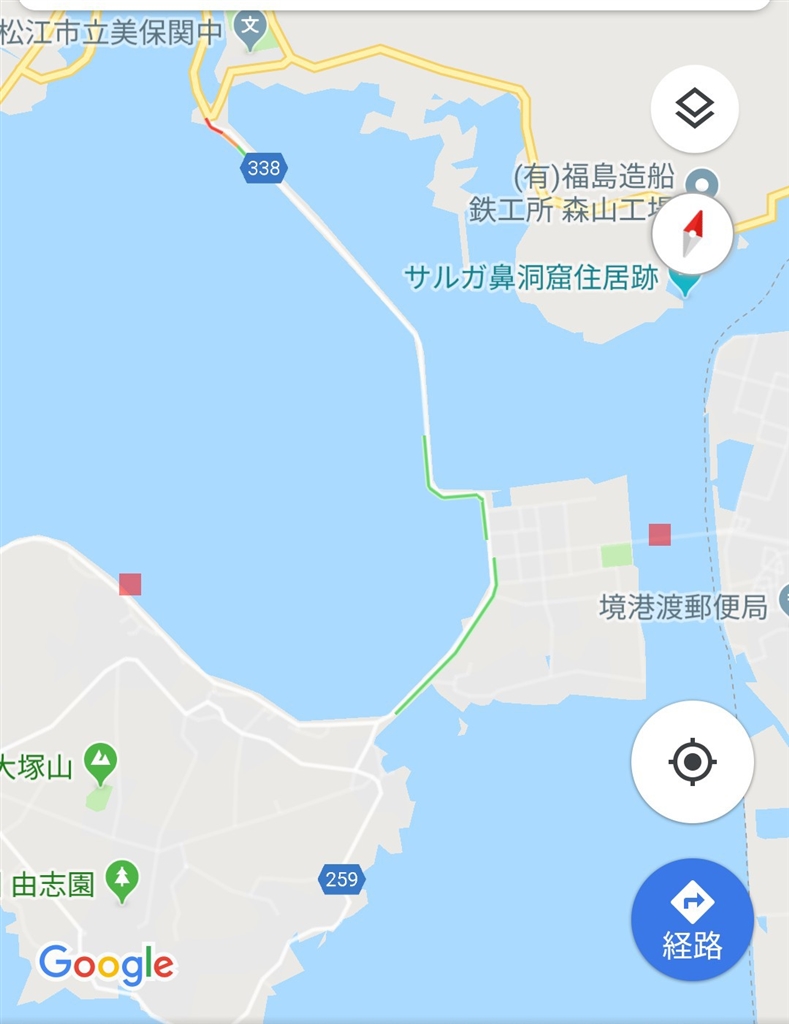Open the map layers selector
Image resolution: width=789 pixels, height=1024 pixels.
694,108
